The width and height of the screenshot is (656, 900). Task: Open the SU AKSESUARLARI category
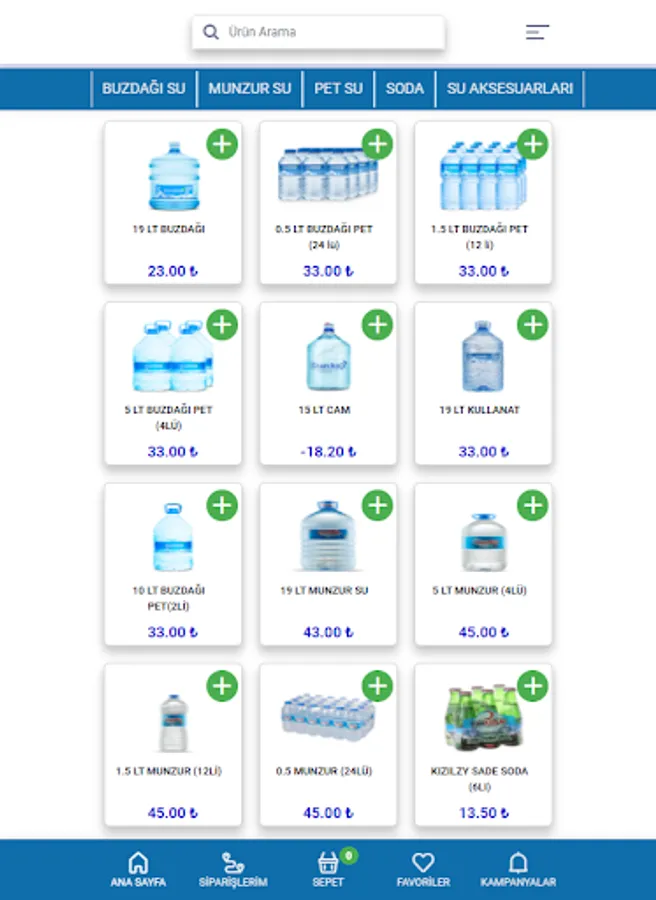(x=510, y=88)
